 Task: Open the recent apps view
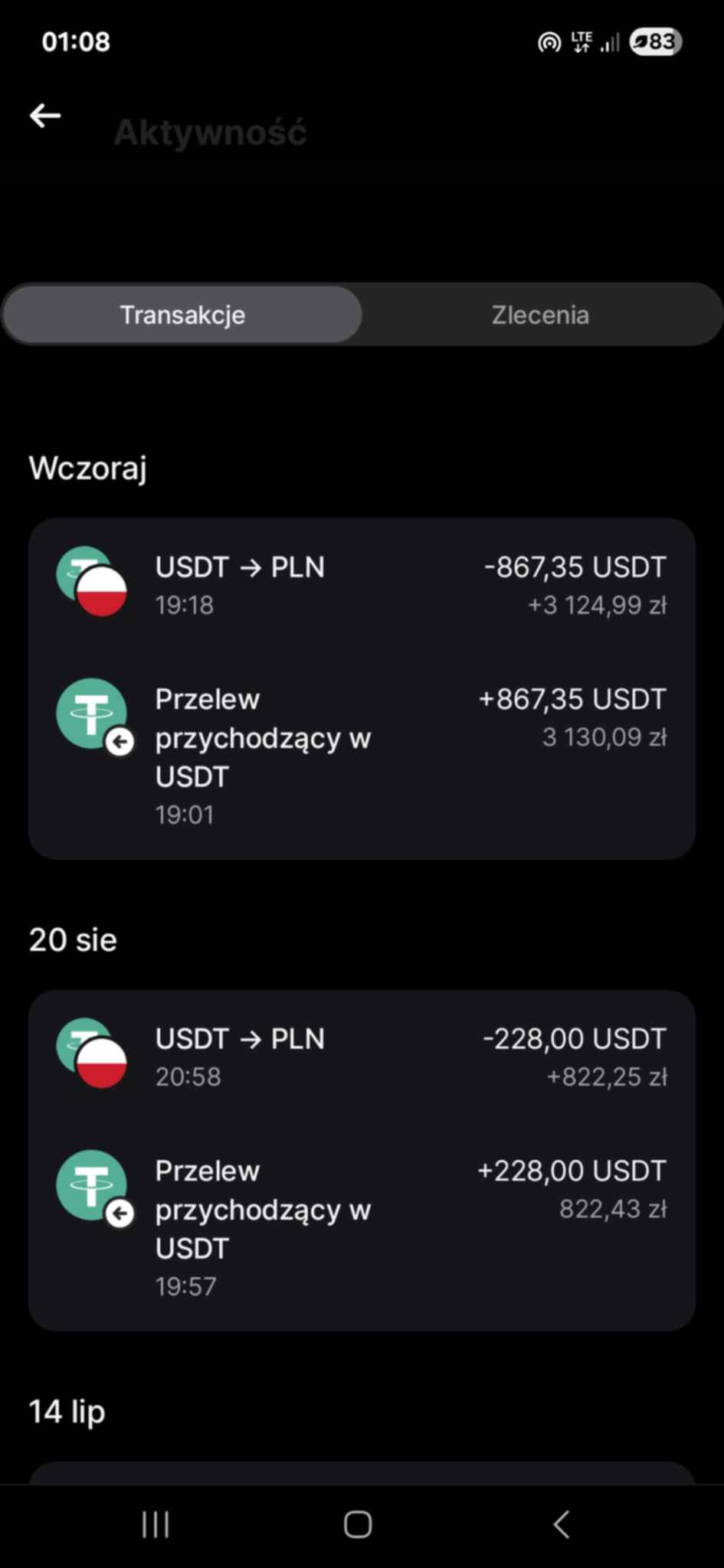[x=156, y=1524]
